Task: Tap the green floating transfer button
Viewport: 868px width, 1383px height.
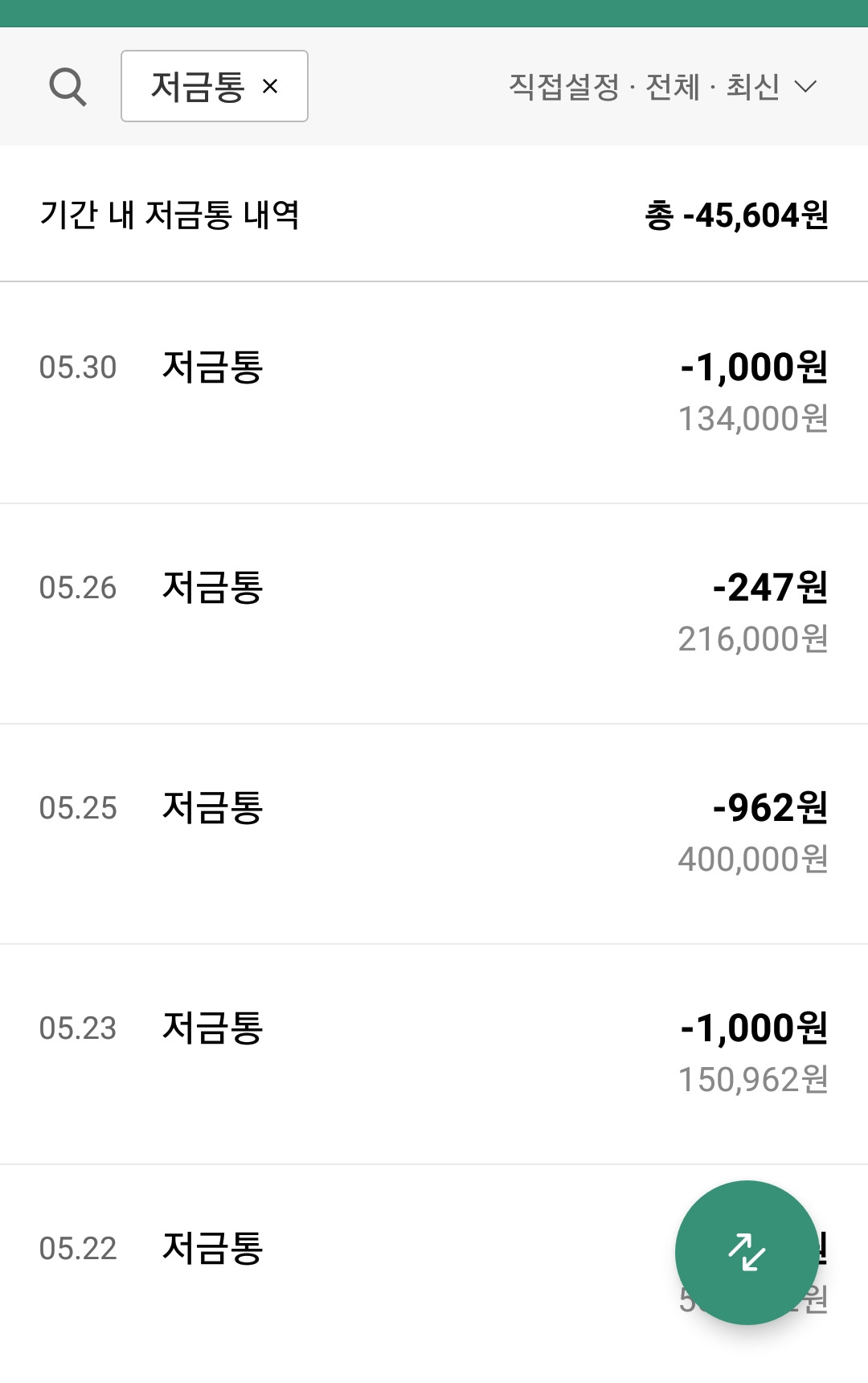Action: [x=746, y=1252]
